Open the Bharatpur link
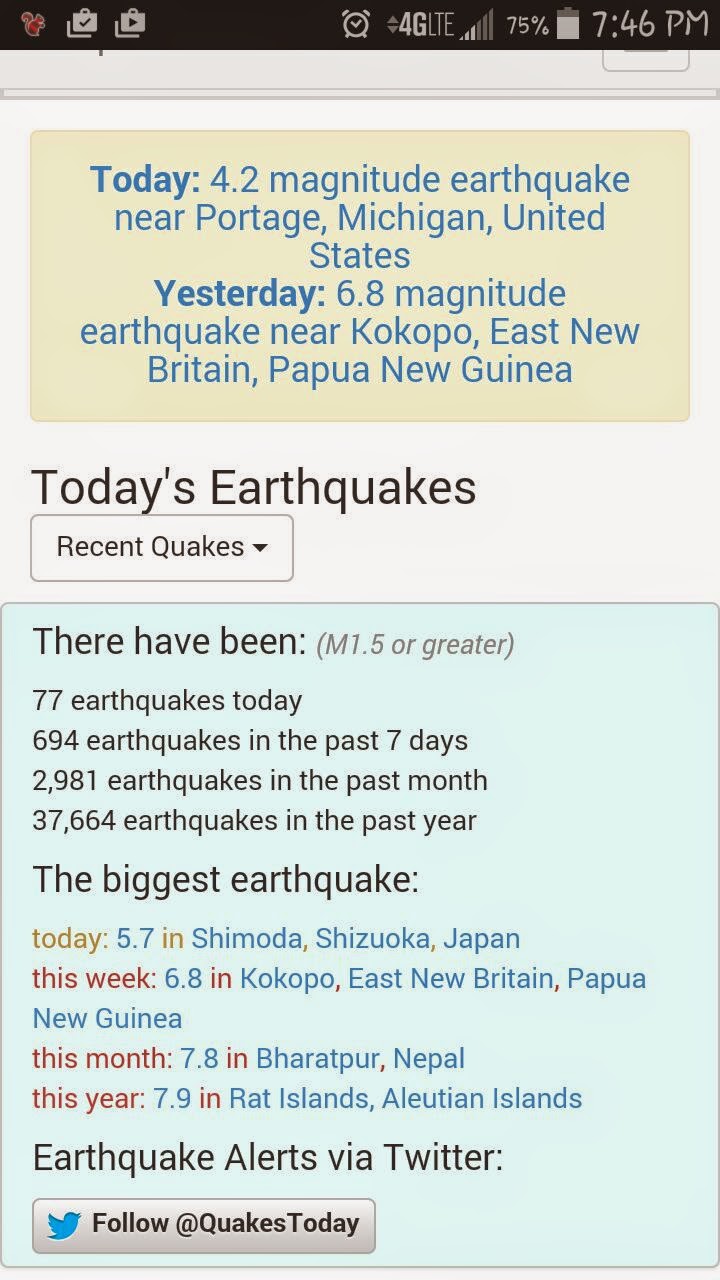Viewport: 720px width, 1280px height. pyautogui.click(x=317, y=1058)
